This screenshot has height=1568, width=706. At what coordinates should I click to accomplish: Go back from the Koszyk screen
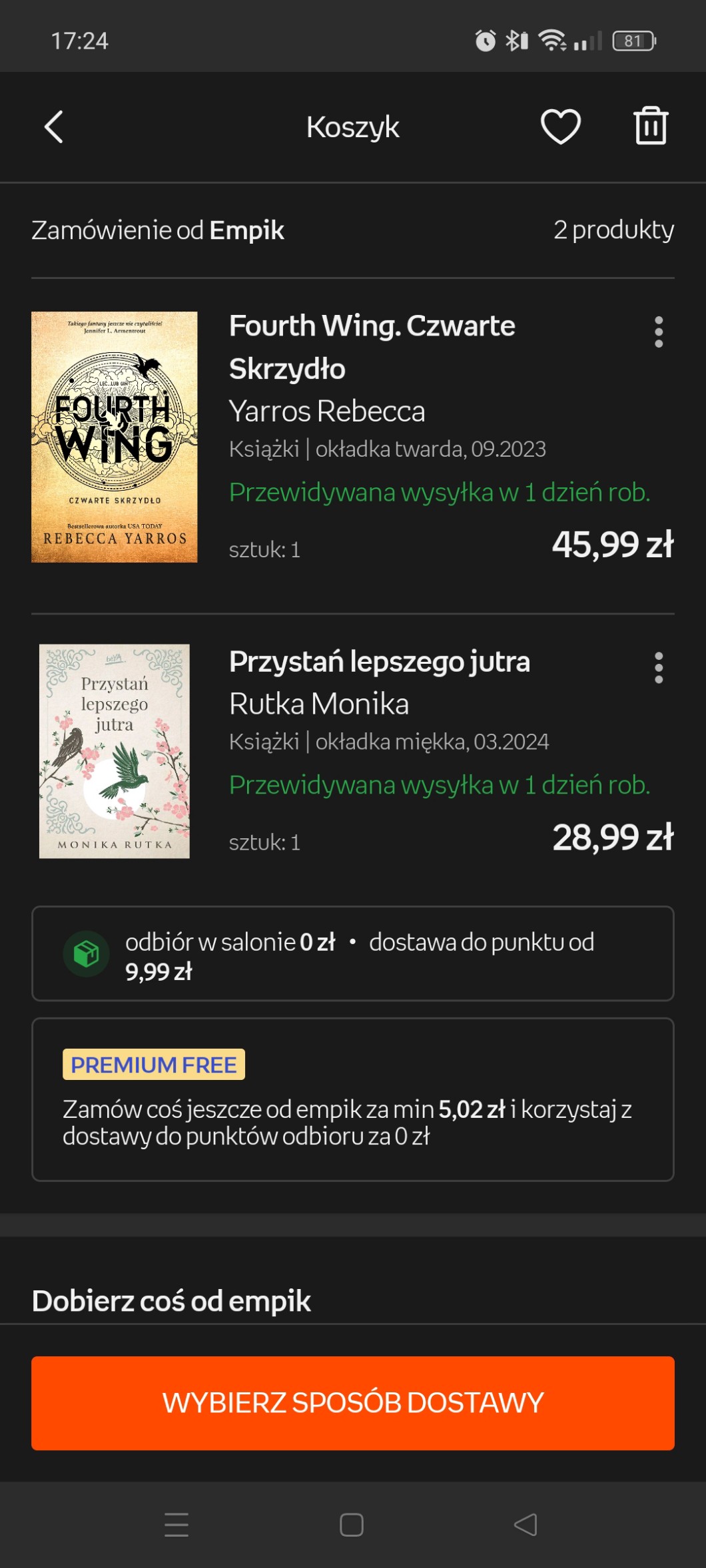point(54,127)
